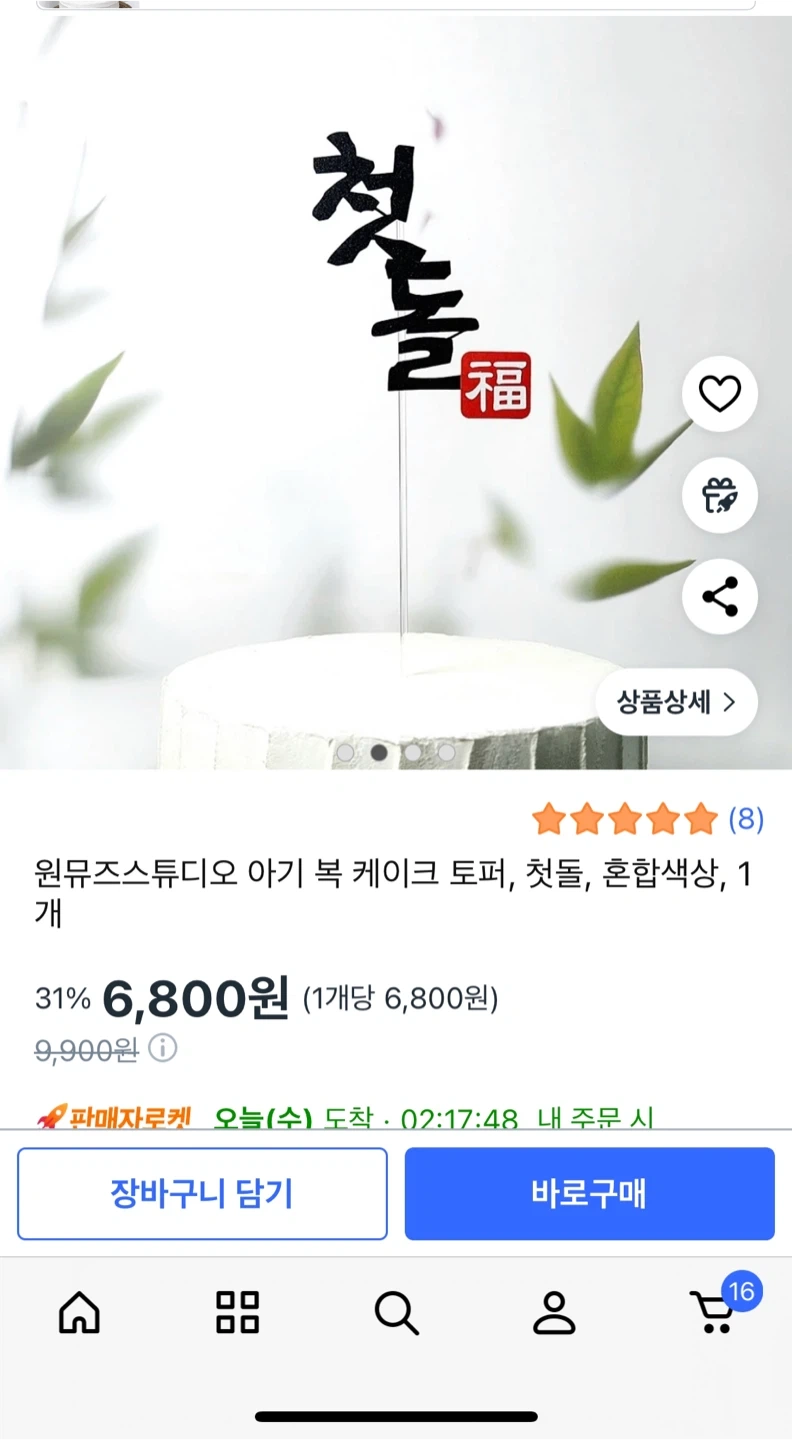
Task: Open shopping cart with 16 items
Action: click(x=714, y=1312)
